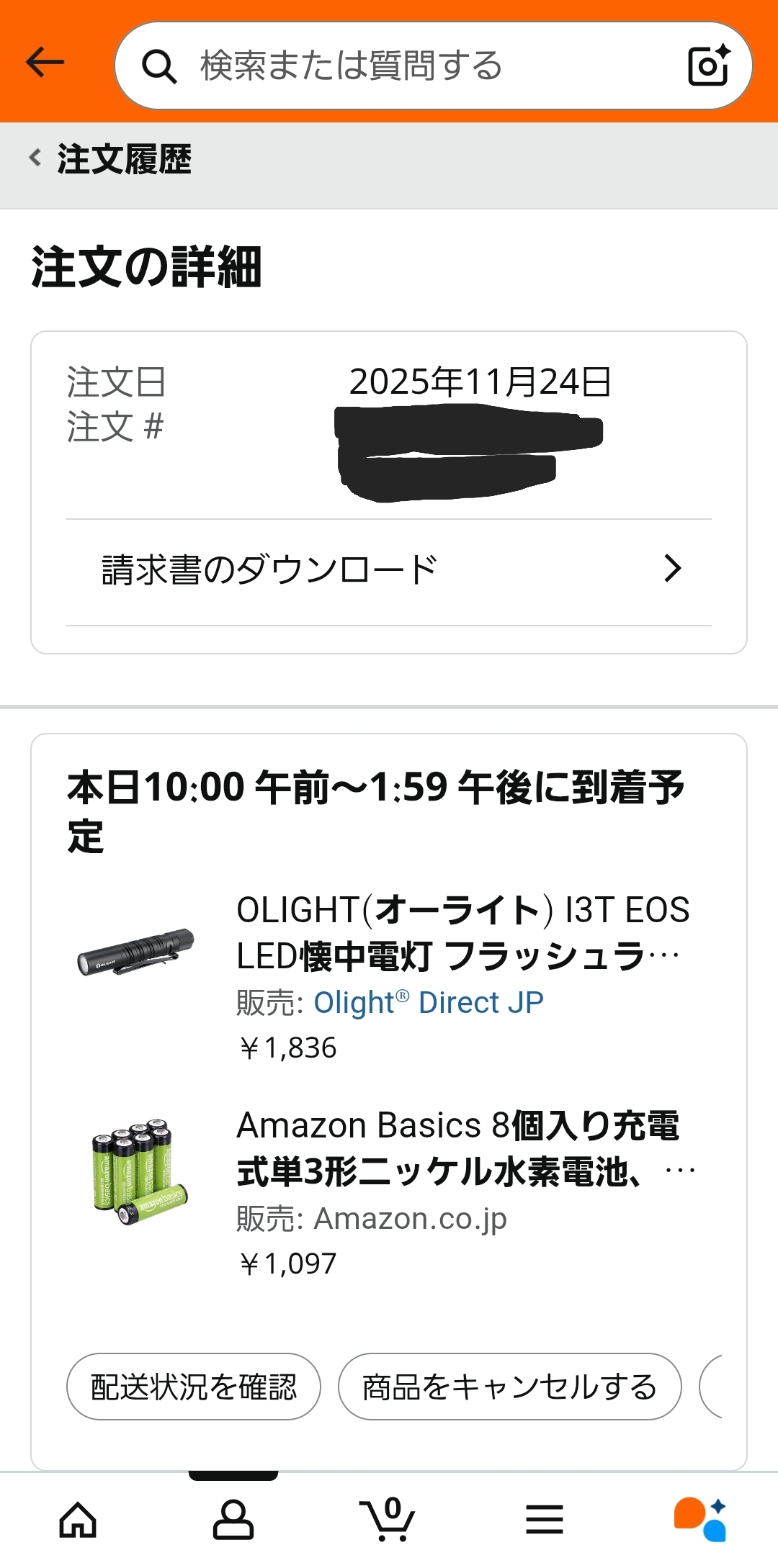
Task: Open the camera lens search icon
Action: click(709, 66)
